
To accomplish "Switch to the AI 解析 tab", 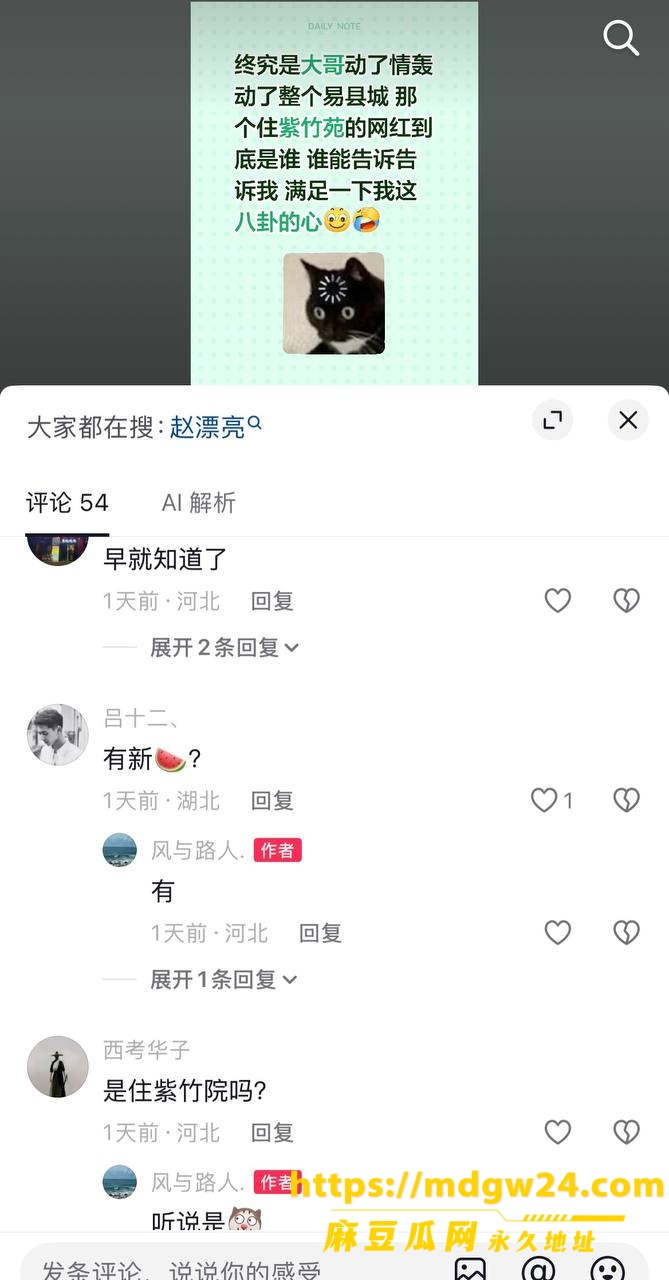I will [x=199, y=502].
